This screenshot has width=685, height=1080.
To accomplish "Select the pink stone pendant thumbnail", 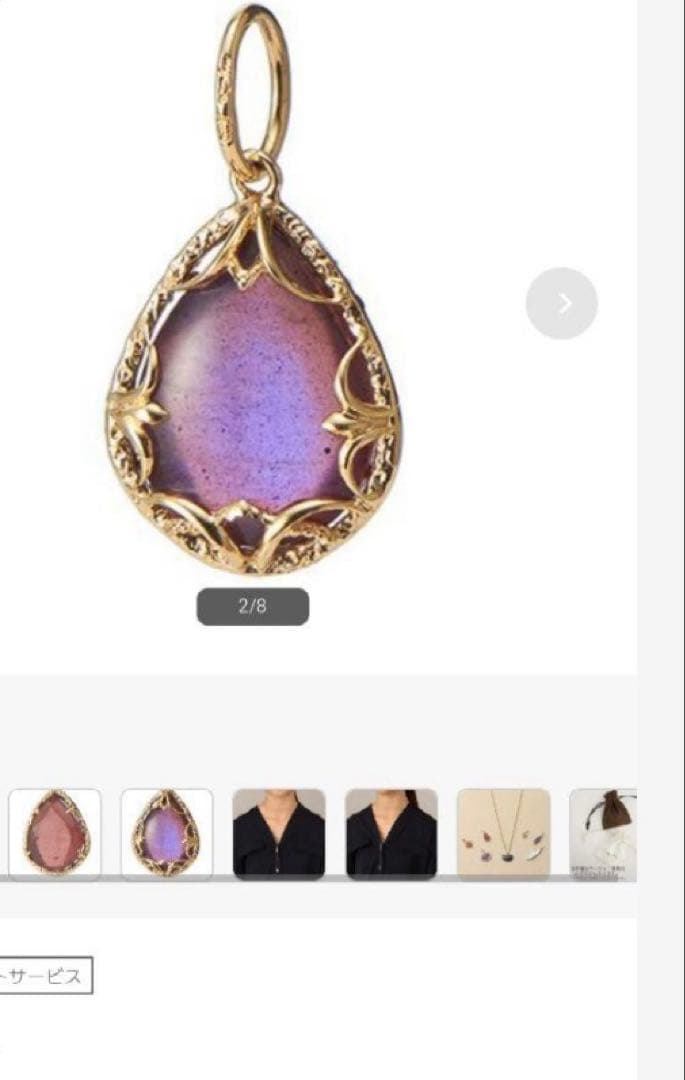I will [55, 834].
